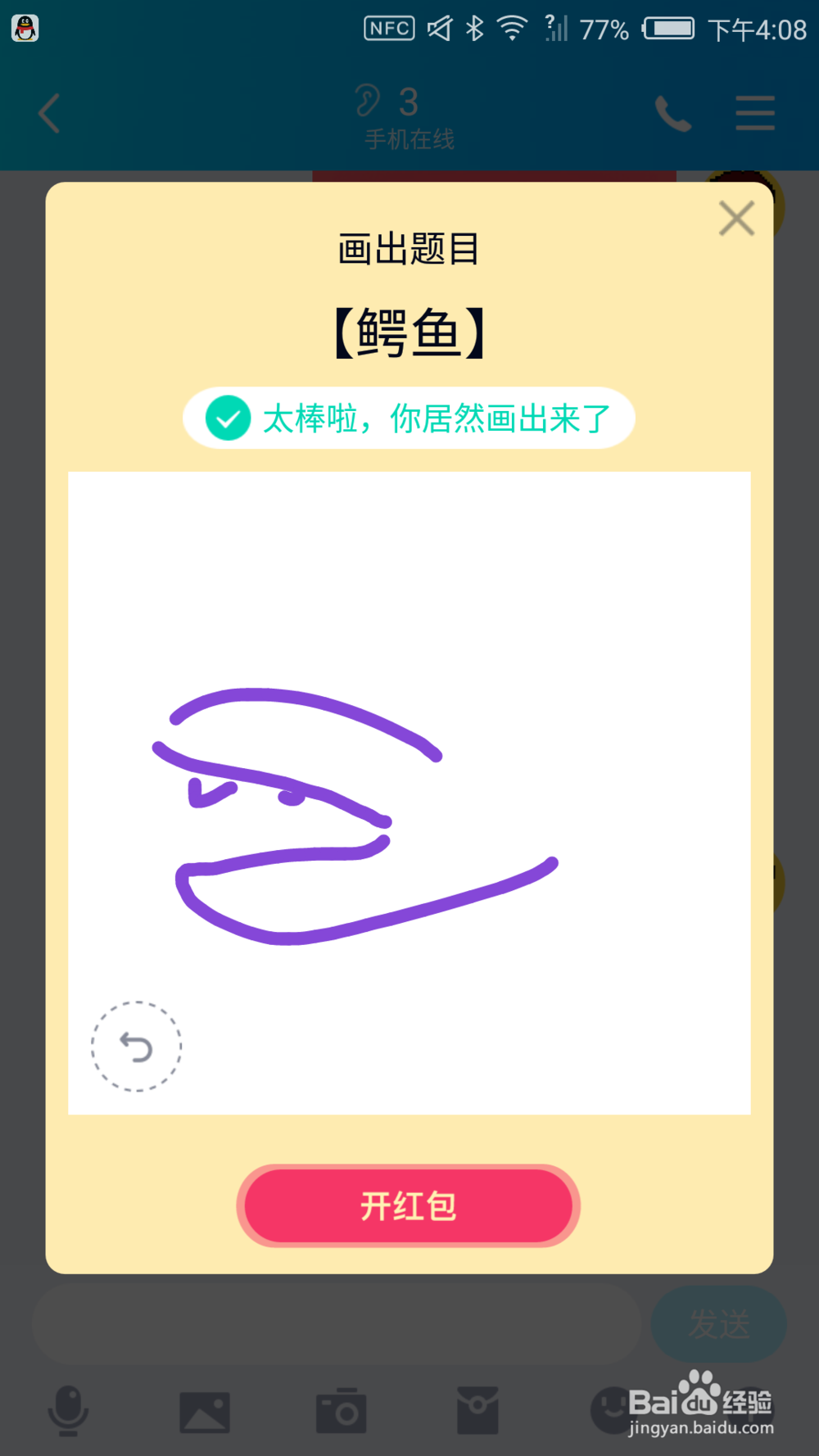This screenshot has height=1456, width=819.
Task: Open the red packet icon in toolbar
Action: pos(477,1410)
